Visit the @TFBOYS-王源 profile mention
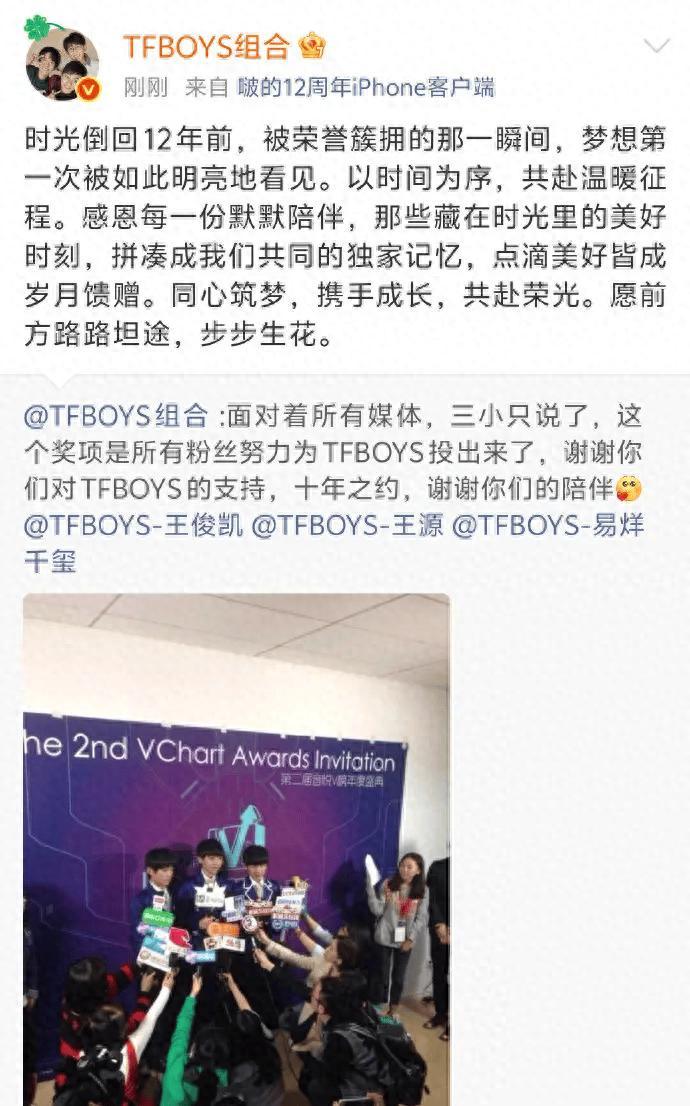Viewport: 690px width, 1106px height. (x=346, y=526)
